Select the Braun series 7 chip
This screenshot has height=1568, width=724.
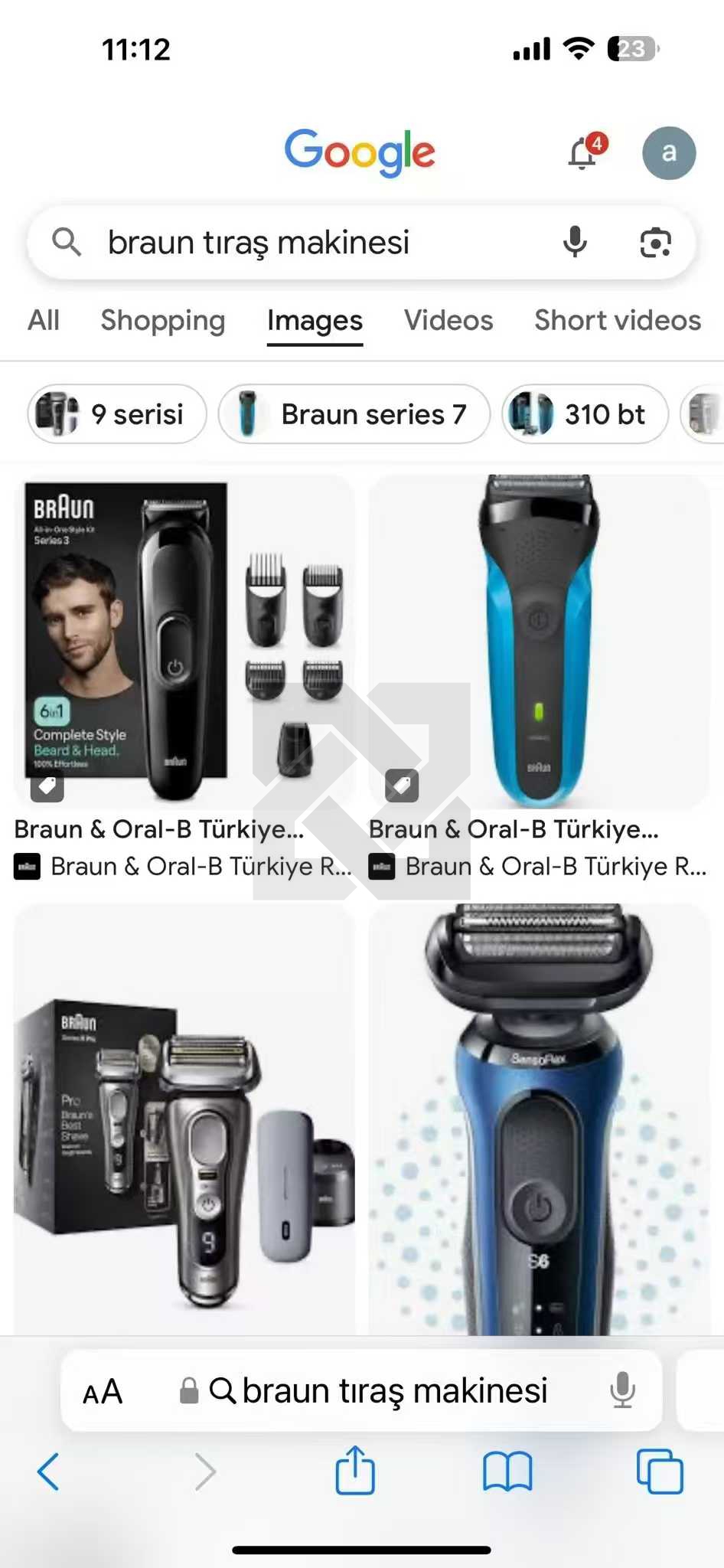point(354,414)
